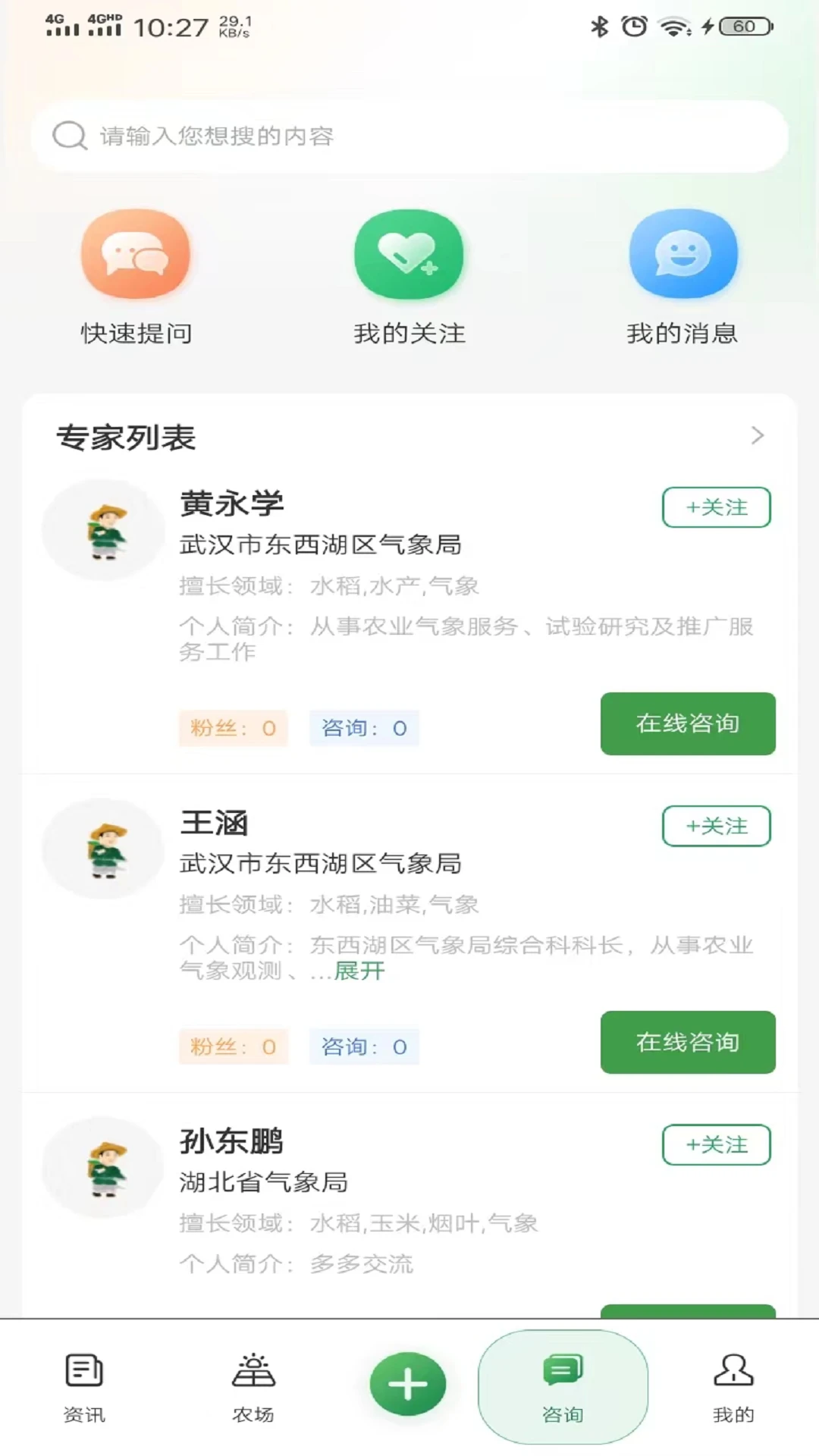Open full expert list via arrow next to 专家列表
Viewport: 819px width, 1456px height.
click(x=756, y=435)
